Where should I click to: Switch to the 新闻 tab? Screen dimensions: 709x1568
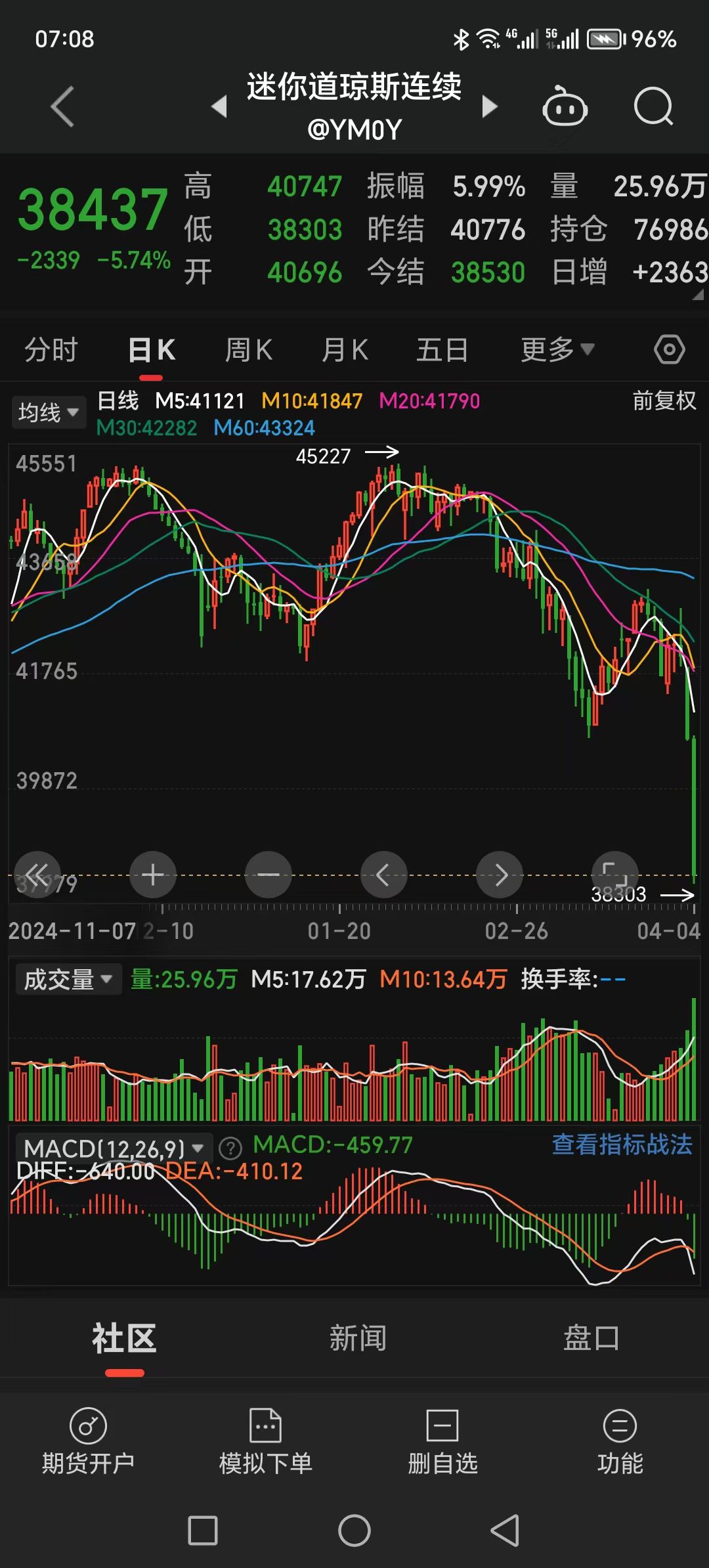pyautogui.click(x=357, y=1339)
